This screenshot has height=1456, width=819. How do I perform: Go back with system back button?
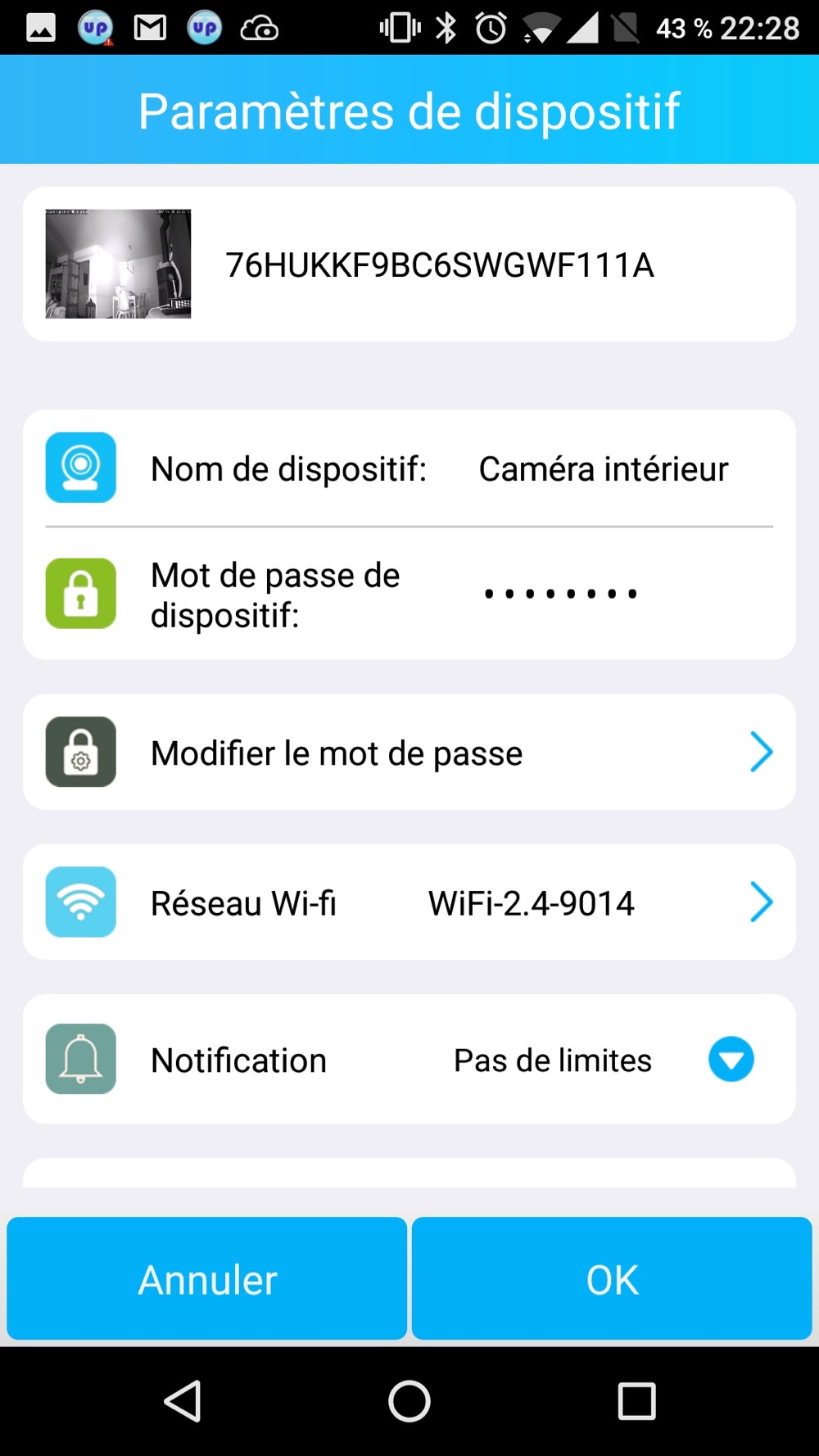click(x=183, y=1401)
